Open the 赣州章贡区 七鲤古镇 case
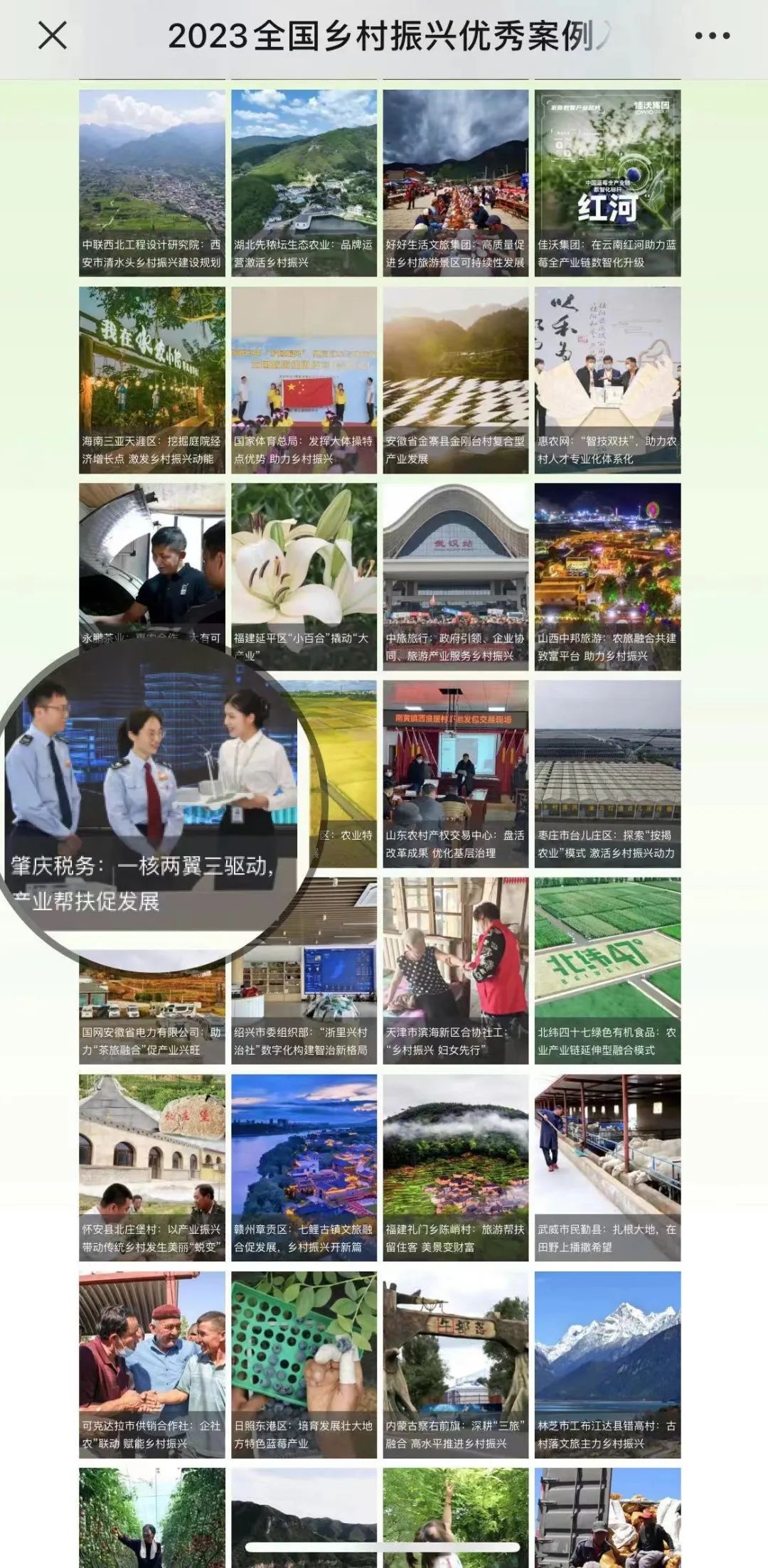Viewport: 768px width, 1568px height. (x=304, y=1168)
